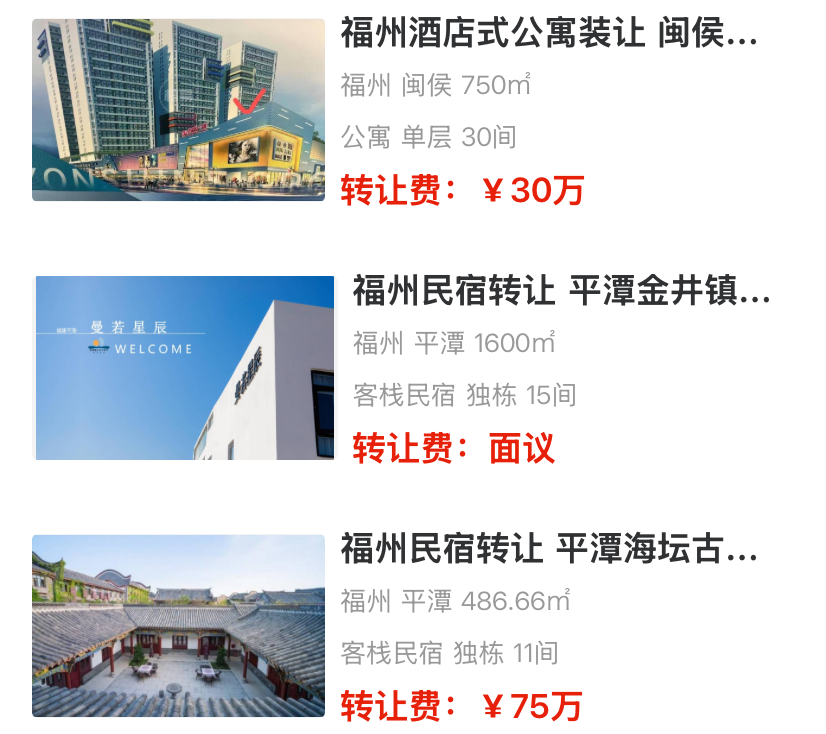
Task: Open the 福州民宿转让 平潭金井镇 listing
Action: [x=560, y=293]
